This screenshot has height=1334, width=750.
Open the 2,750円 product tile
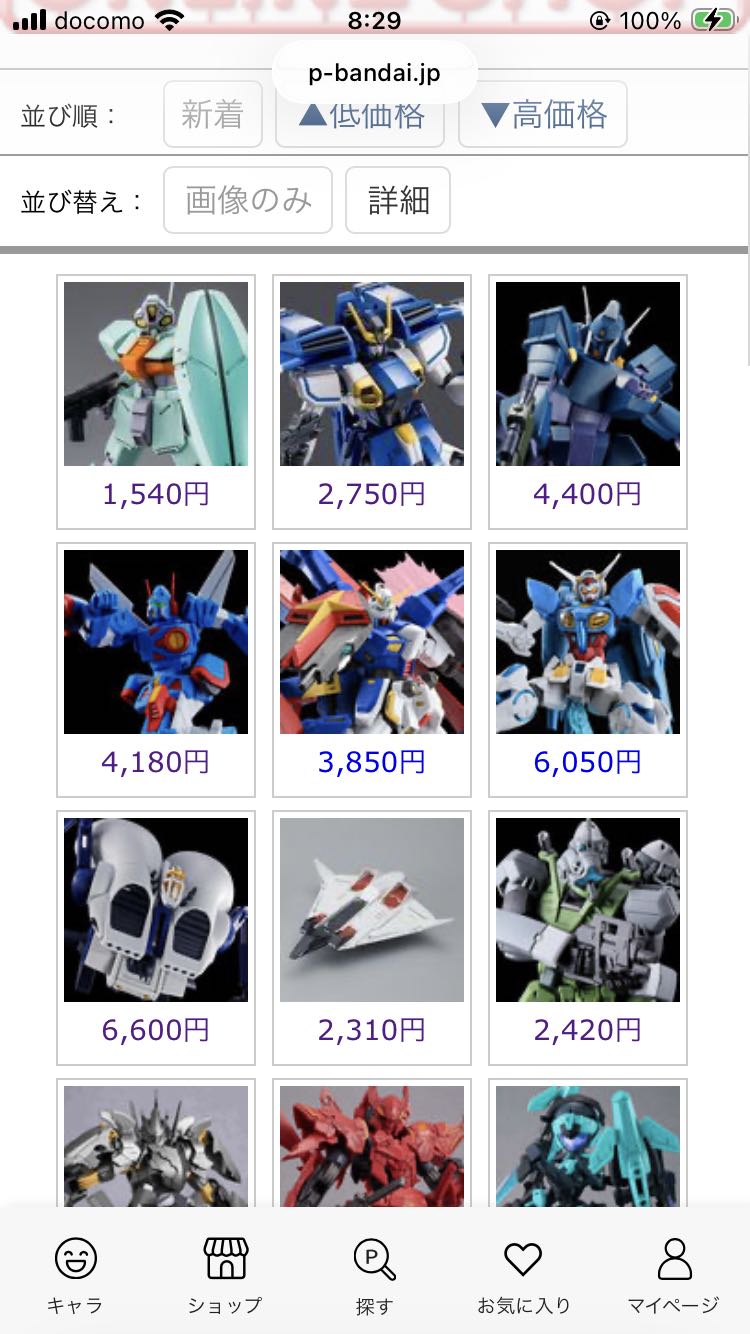[x=372, y=400]
